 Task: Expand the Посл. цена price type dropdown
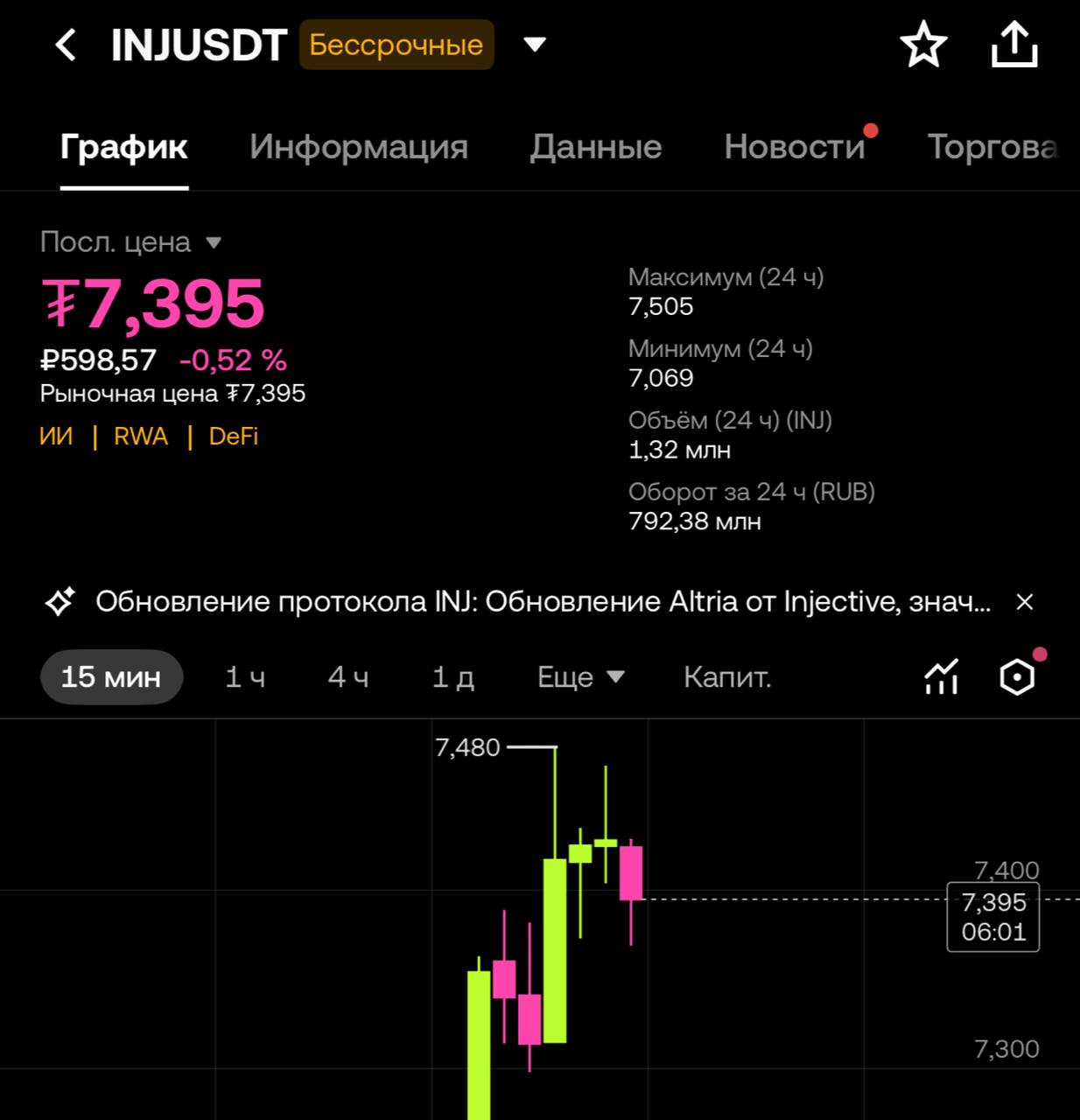[x=214, y=242]
